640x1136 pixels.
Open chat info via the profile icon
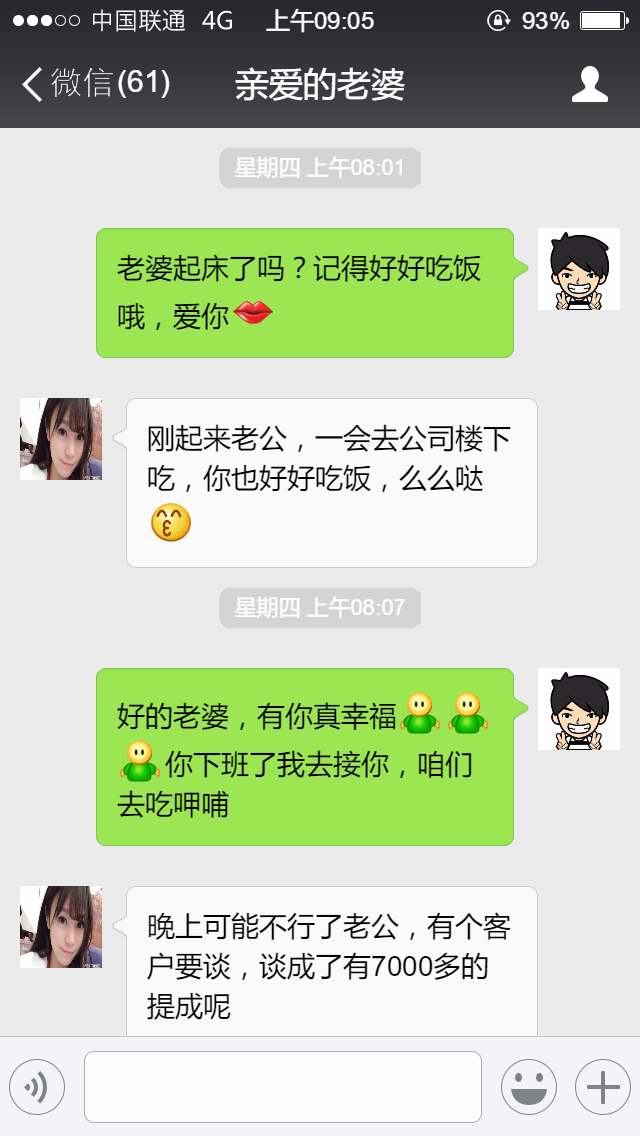589,84
